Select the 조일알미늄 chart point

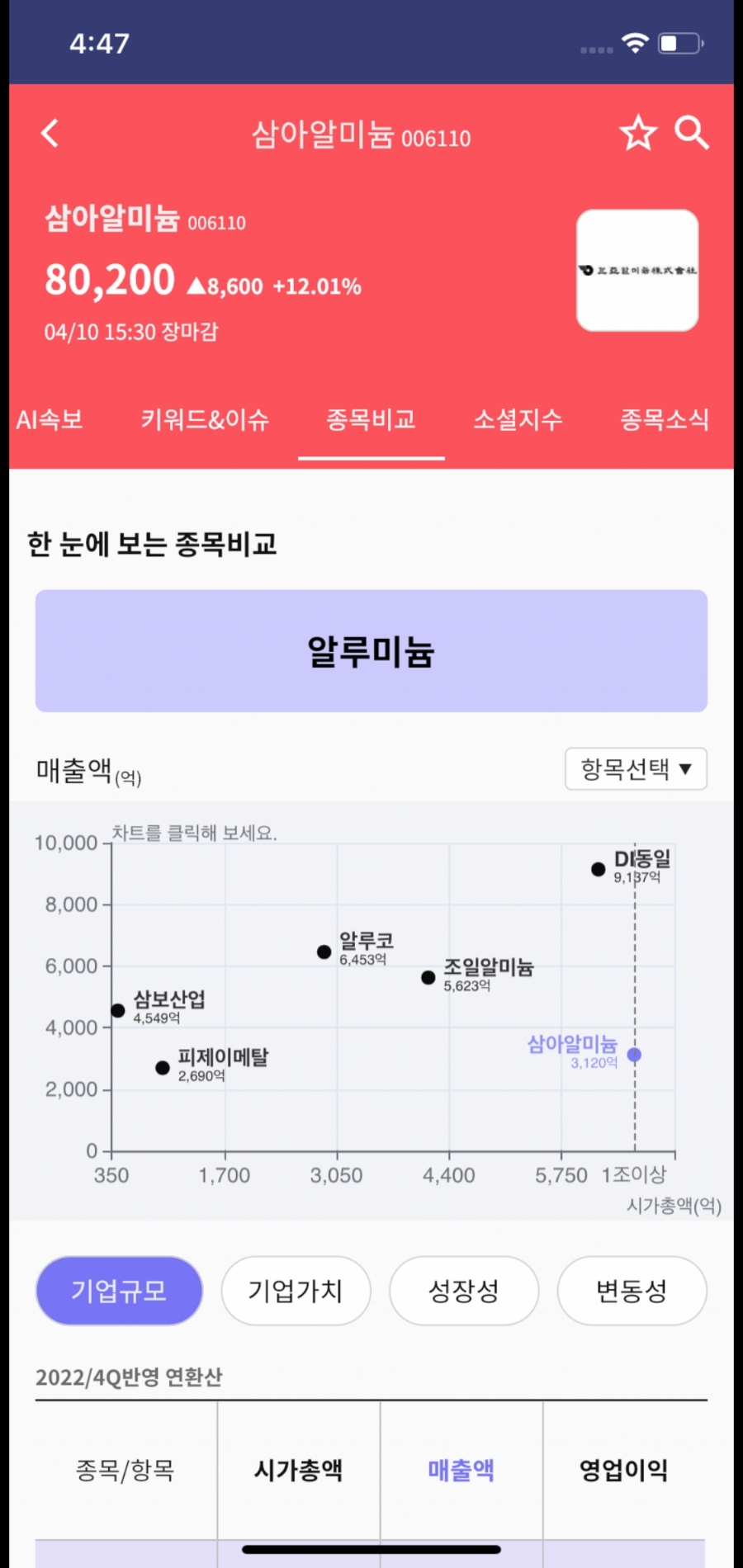coord(428,978)
